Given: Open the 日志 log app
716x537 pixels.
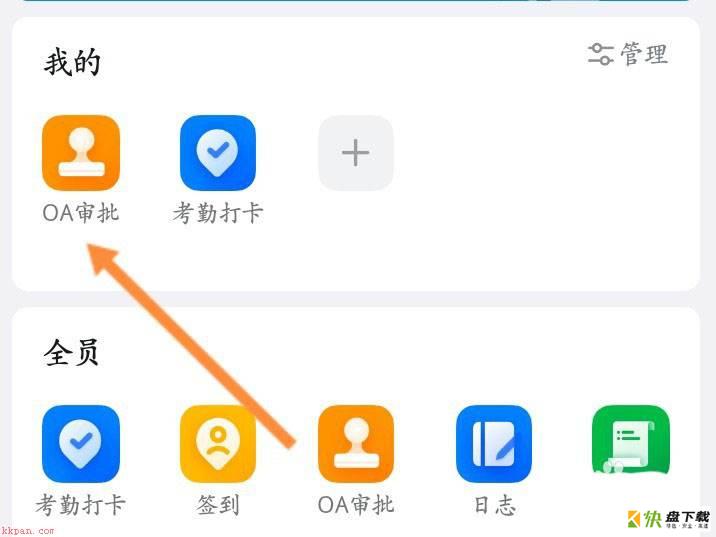Looking at the screenshot, I should coord(494,444).
